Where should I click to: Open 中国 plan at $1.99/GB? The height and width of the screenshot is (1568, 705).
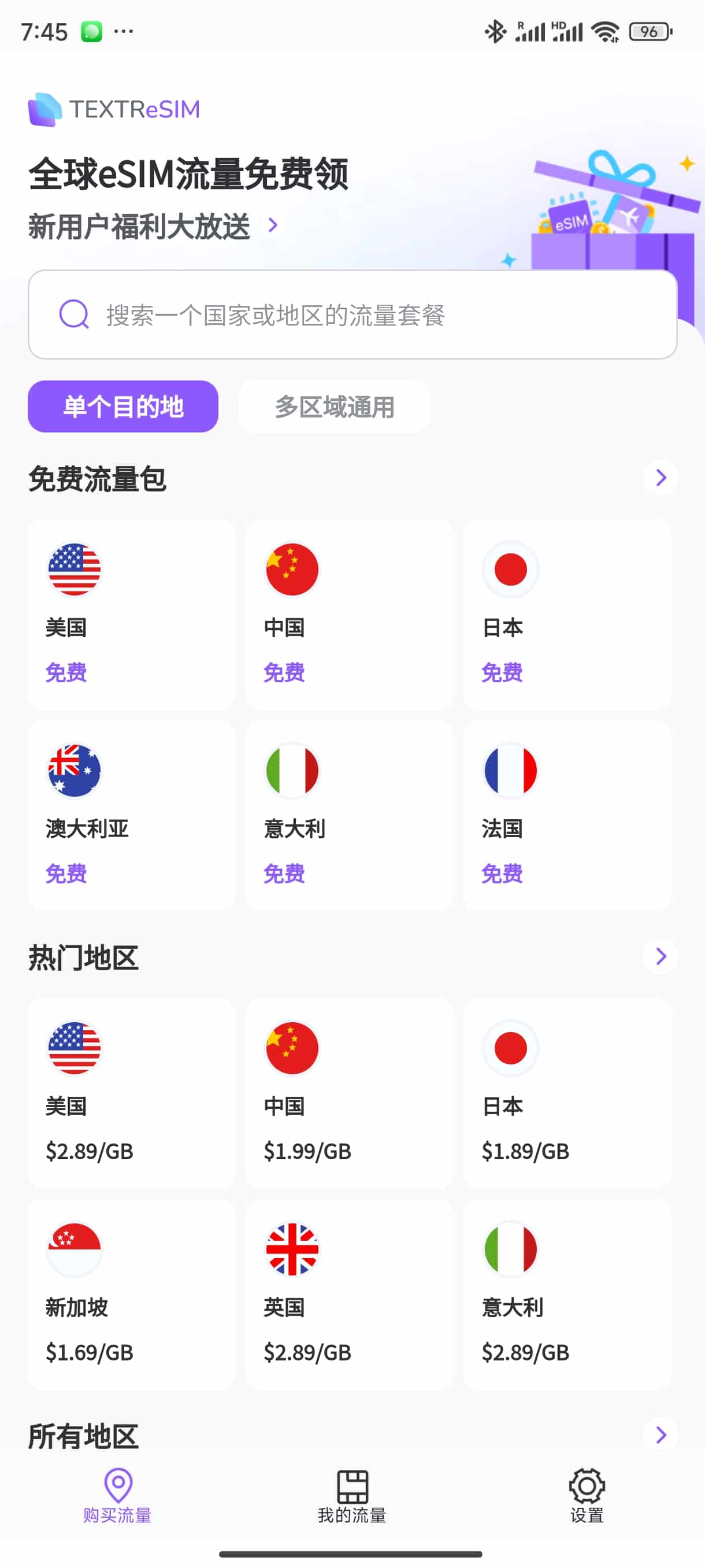(349, 1093)
